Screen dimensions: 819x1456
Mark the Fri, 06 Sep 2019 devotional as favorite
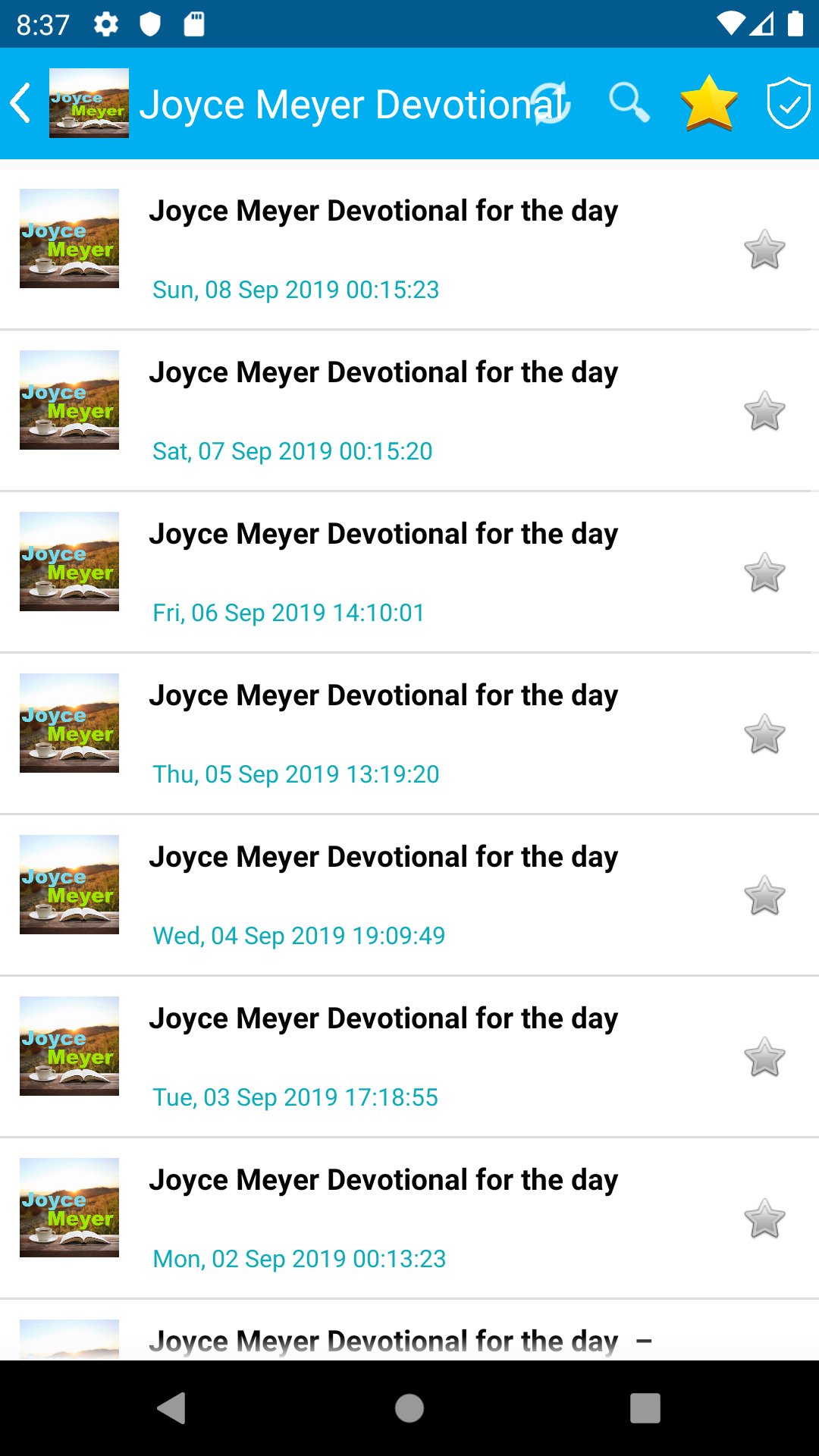pyautogui.click(x=764, y=573)
